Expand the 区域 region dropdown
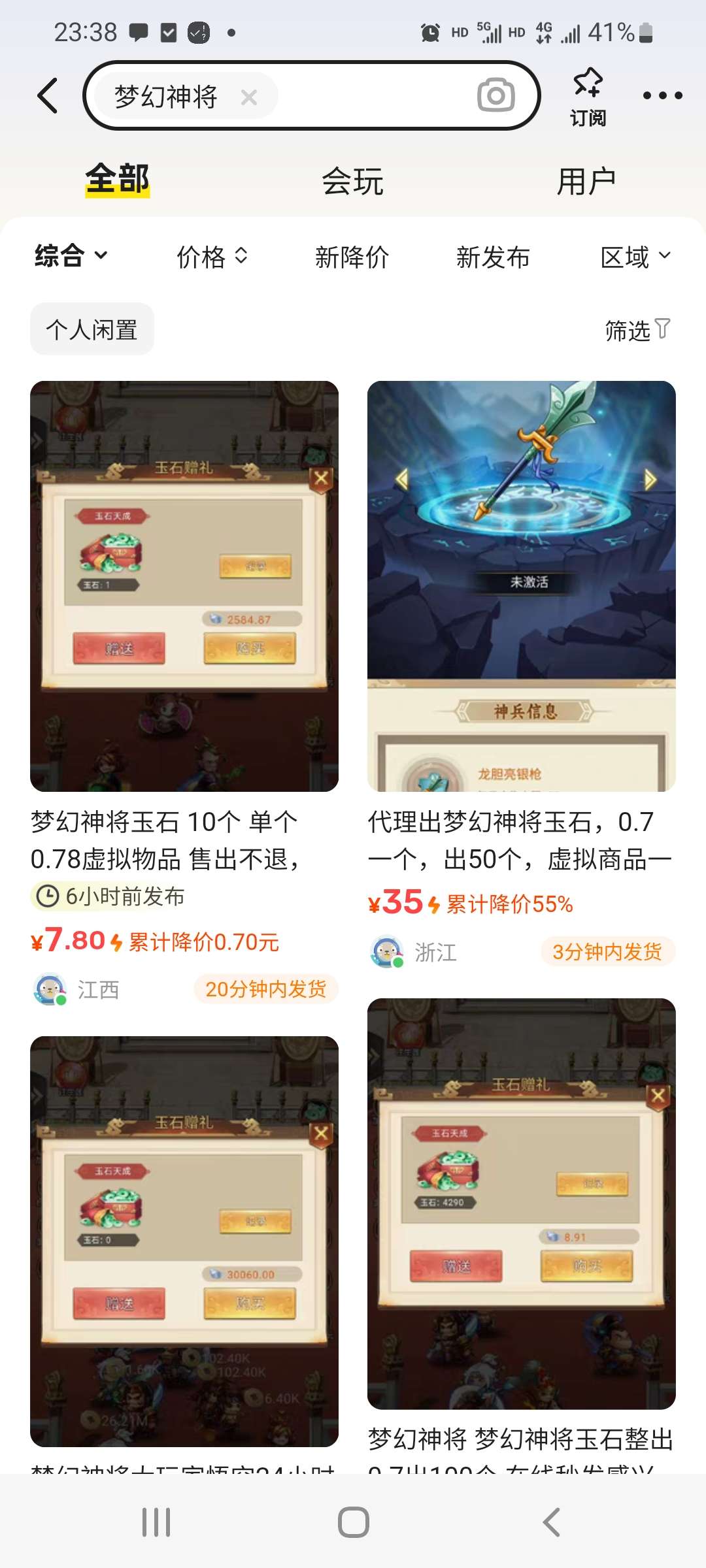 click(x=635, y=257)
